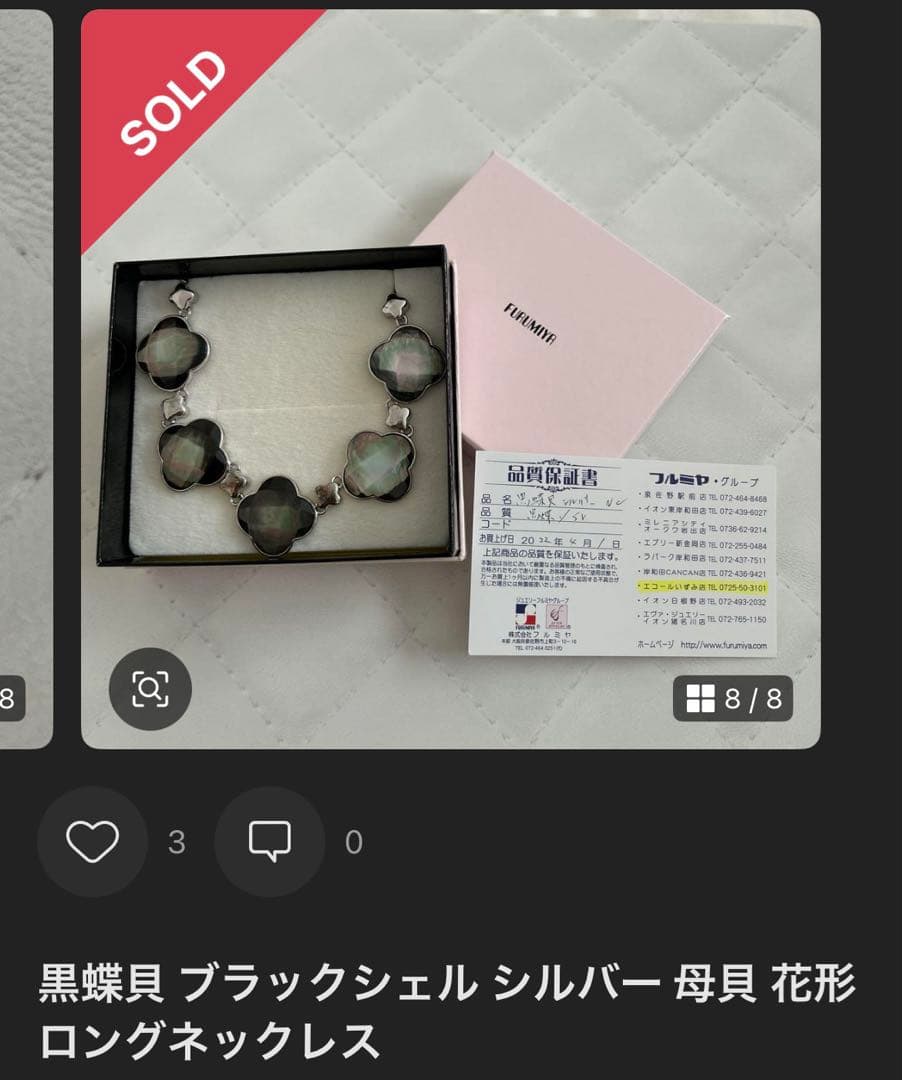Like this black shell necklace listing
Viewport: 902px width, 1080px height.
tap(92, 842)
